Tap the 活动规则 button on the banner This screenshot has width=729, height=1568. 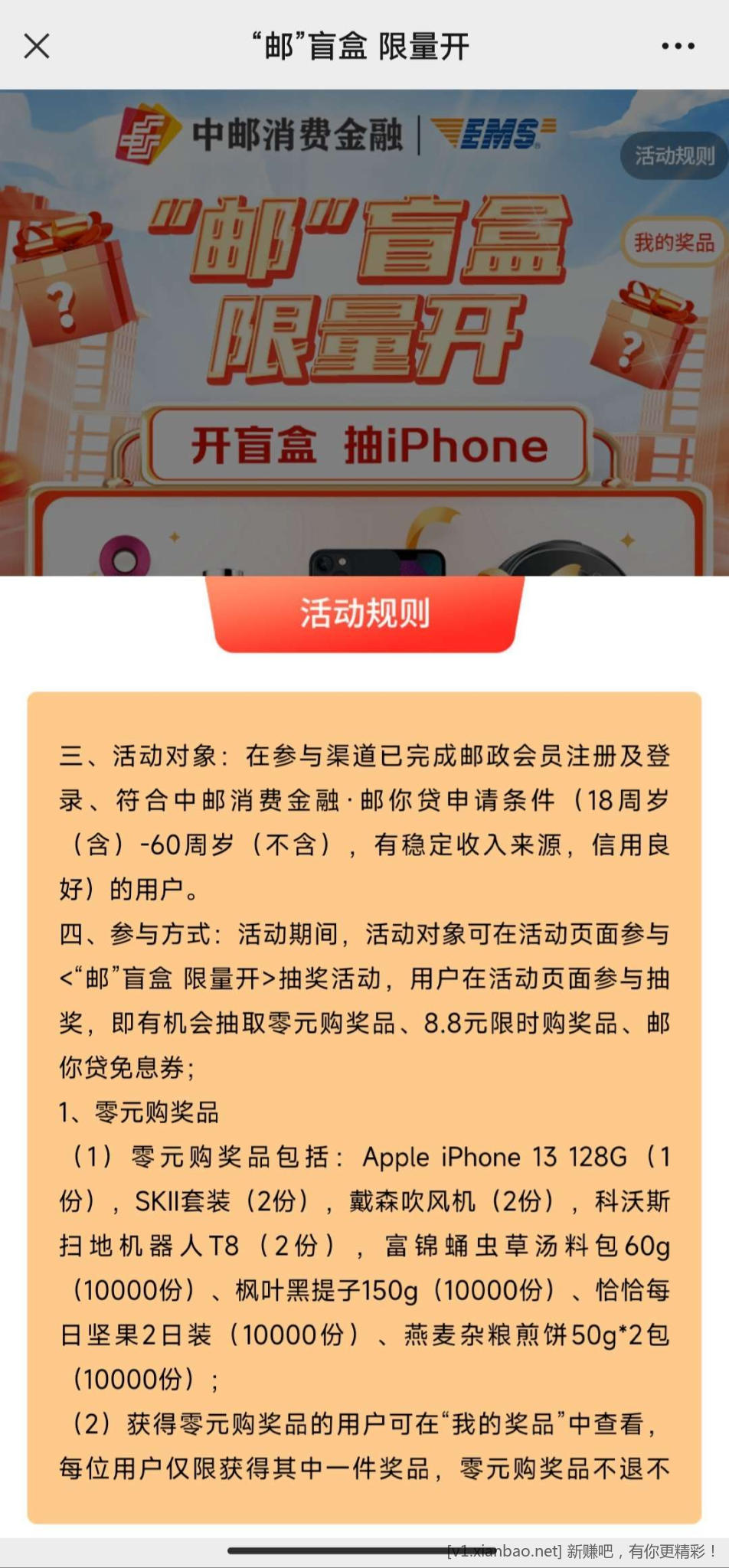673,156
